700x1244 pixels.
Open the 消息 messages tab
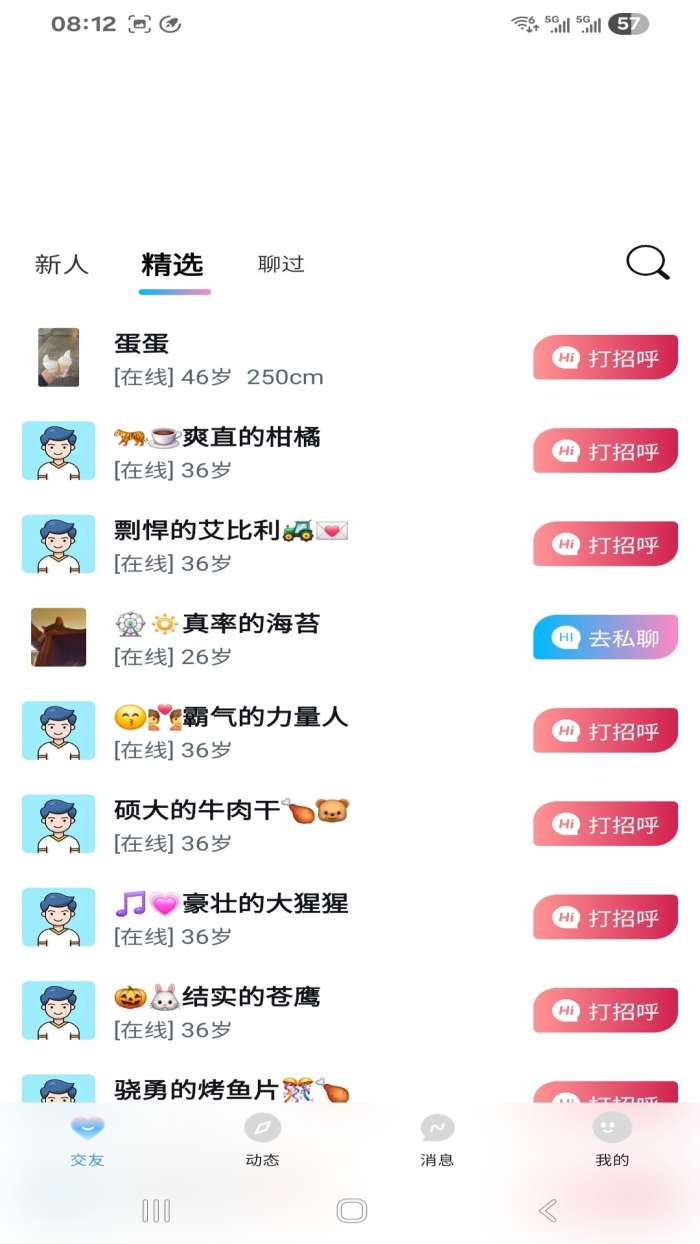437,1139
